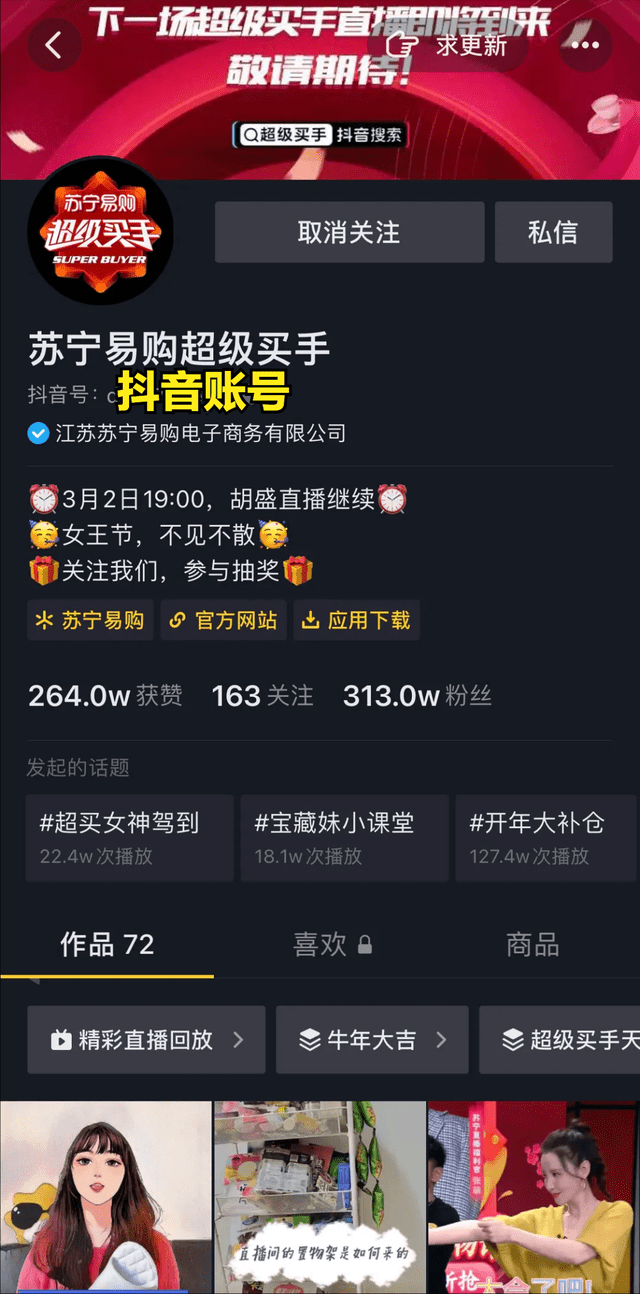
Task: Switch to the 喜欢 tab
Action: click(332, 945)
